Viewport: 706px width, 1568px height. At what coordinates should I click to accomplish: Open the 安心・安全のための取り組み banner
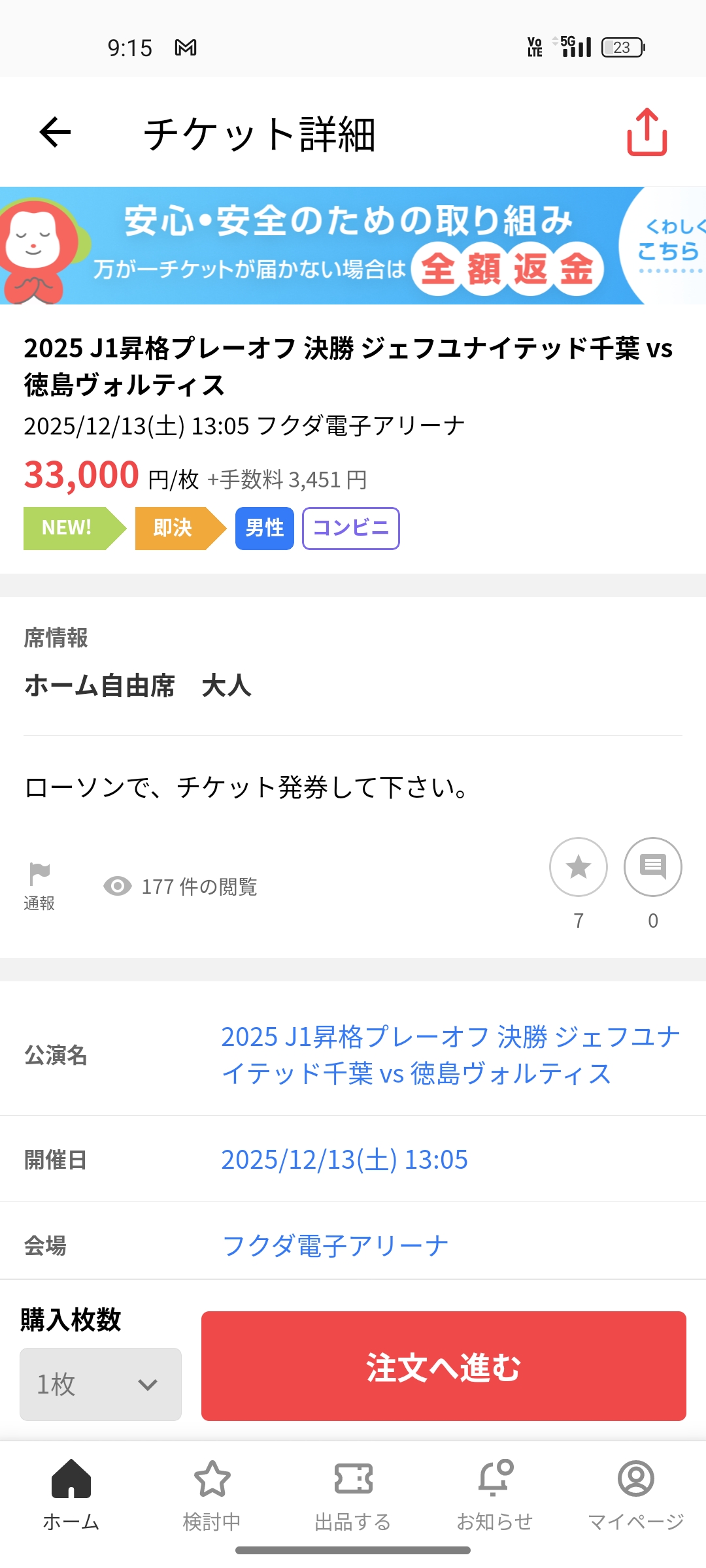coord(353,246)
